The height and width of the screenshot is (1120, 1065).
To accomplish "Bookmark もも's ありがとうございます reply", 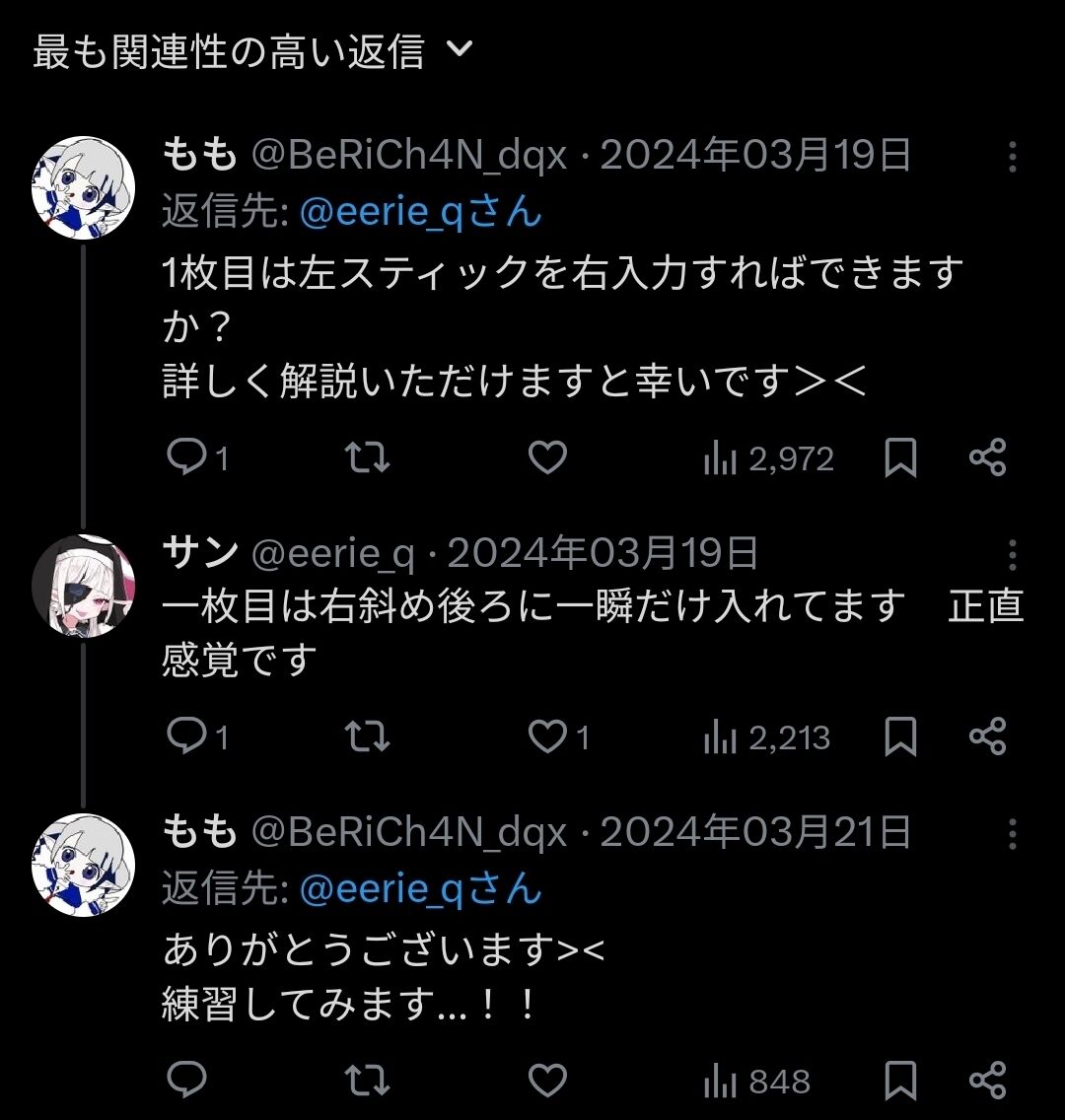I will pyautogui.click(x=900, y=1081).
